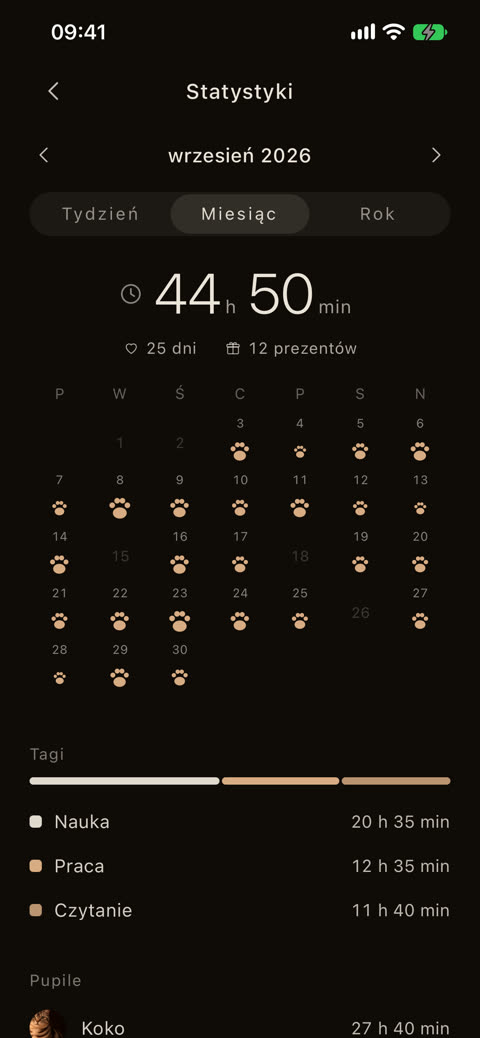Viewport: 480px width, 1038px height.
Task: Tap day 3 in the calendar
Action: coord(240,441)
